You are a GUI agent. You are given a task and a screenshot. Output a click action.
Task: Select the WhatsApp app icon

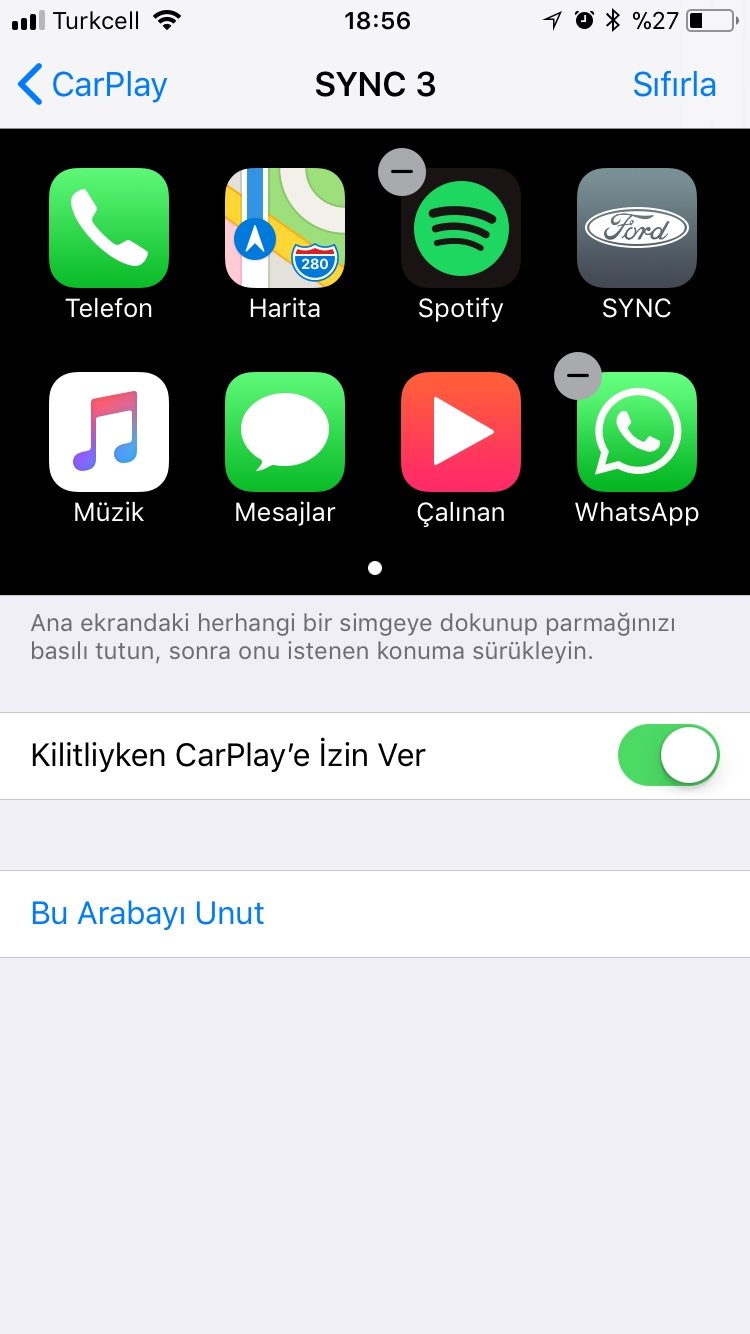pyautogui.click(x=637, y=434)
